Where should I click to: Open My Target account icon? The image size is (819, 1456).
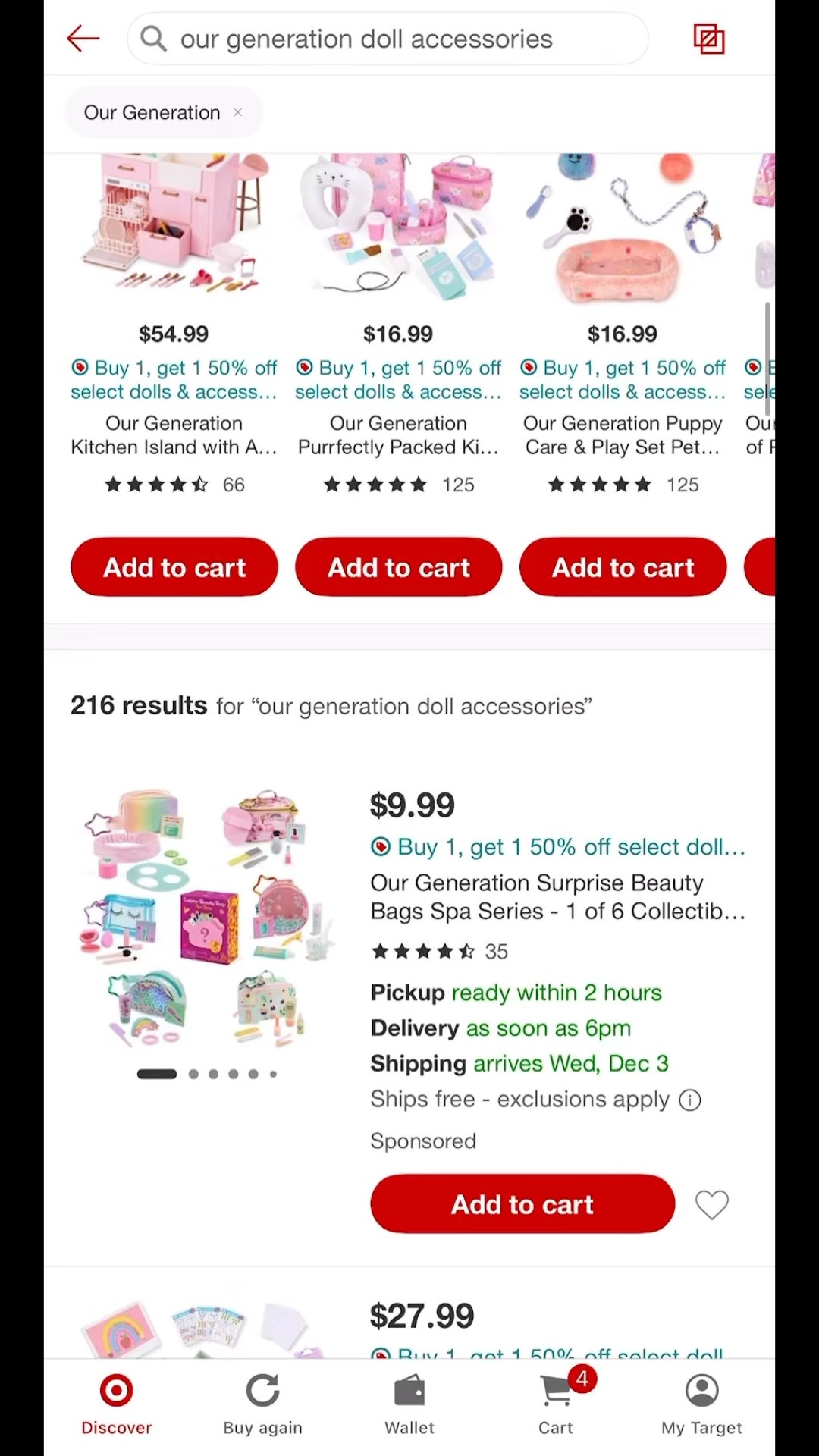point(701,1403)
